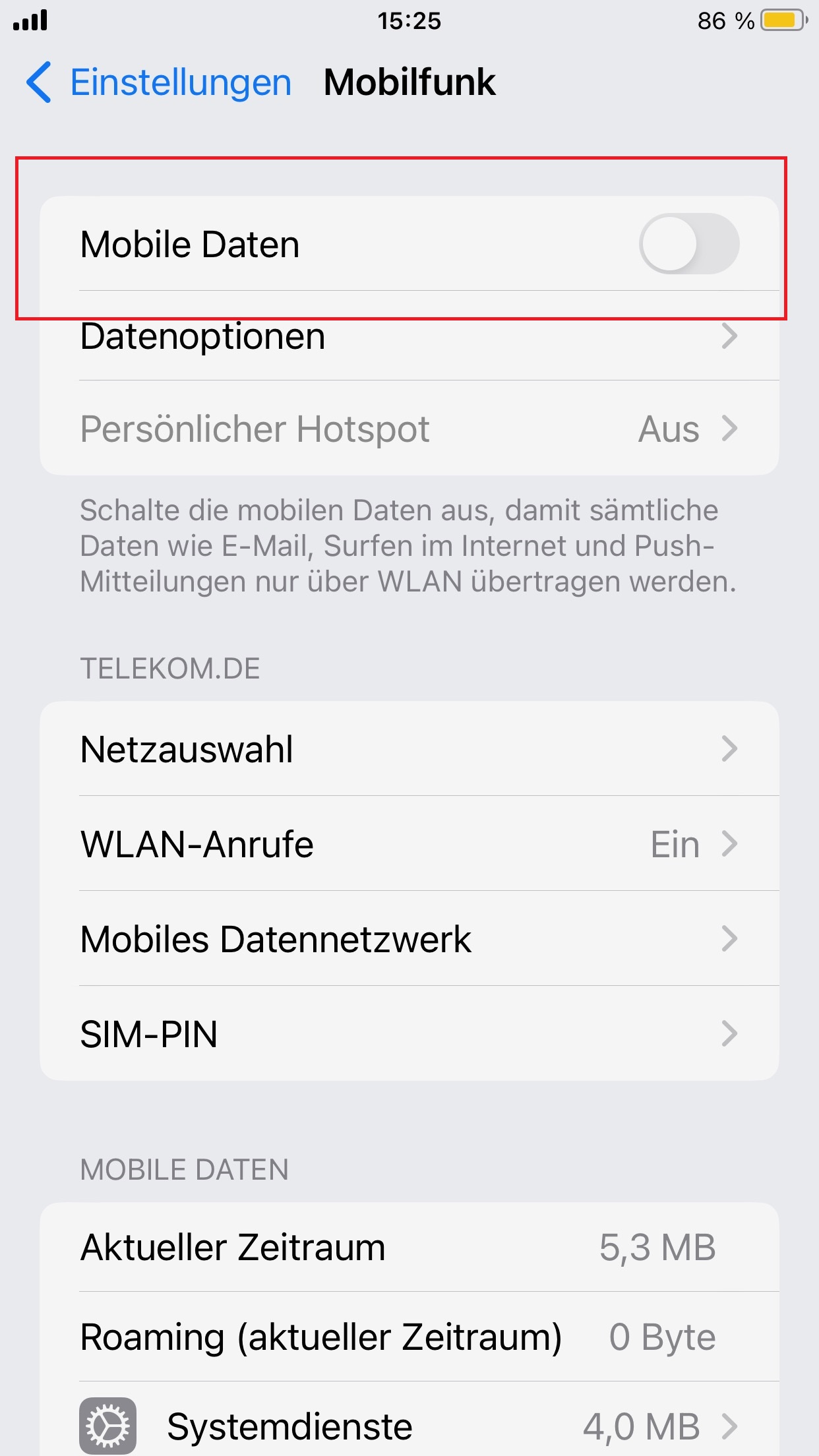
Task: Open Persönlicher Hotspot settings
Action: pyautogui.click(x=409, y=429)
